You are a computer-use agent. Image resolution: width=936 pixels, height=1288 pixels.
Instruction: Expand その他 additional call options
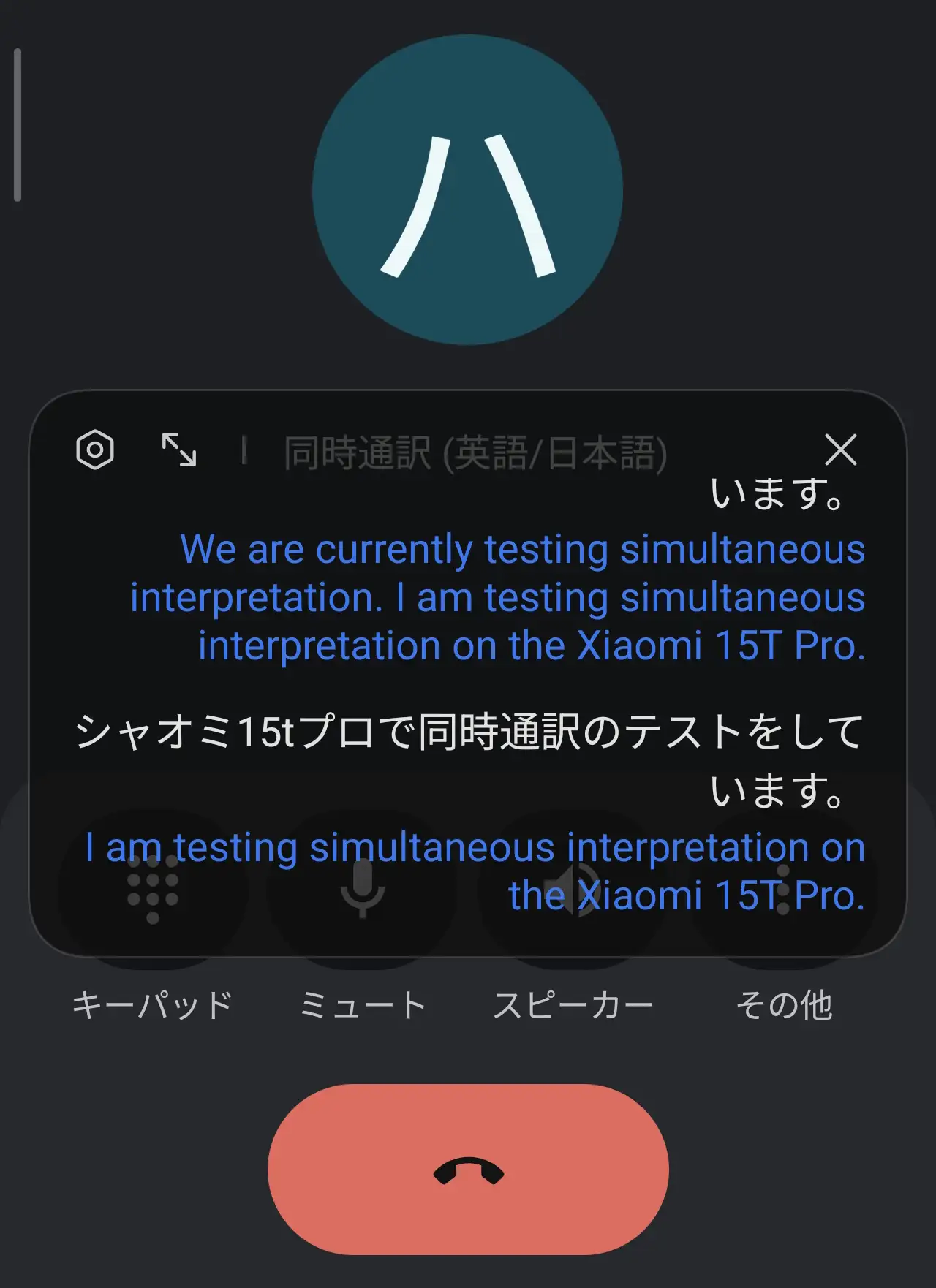point(785,1005)
